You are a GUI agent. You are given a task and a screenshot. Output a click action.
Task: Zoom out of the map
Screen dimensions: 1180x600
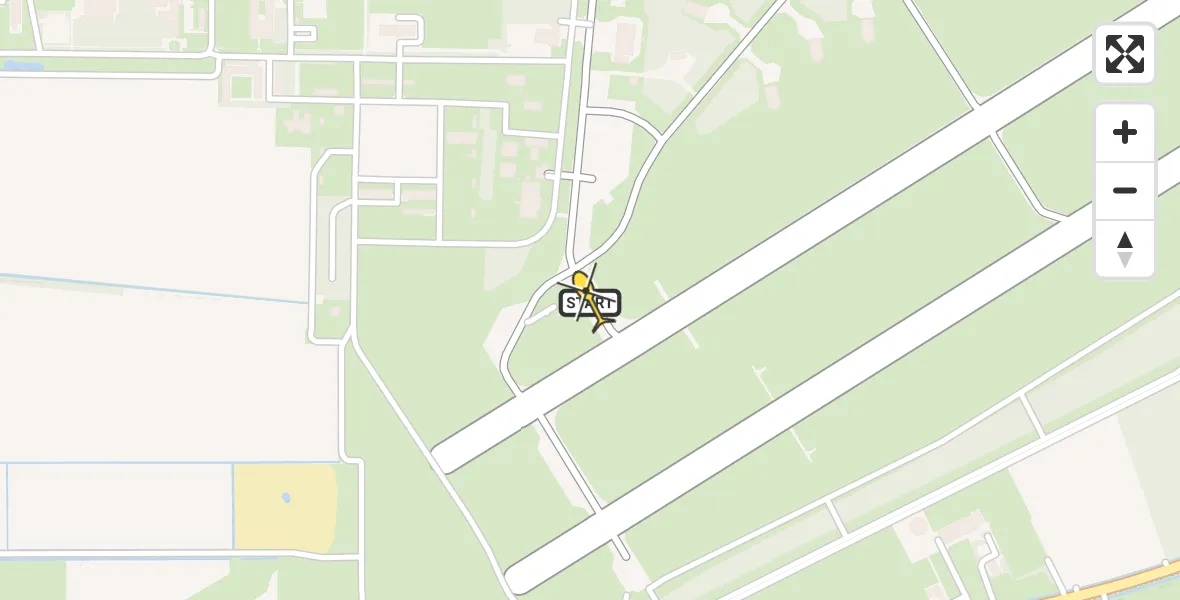(1124, 190)
